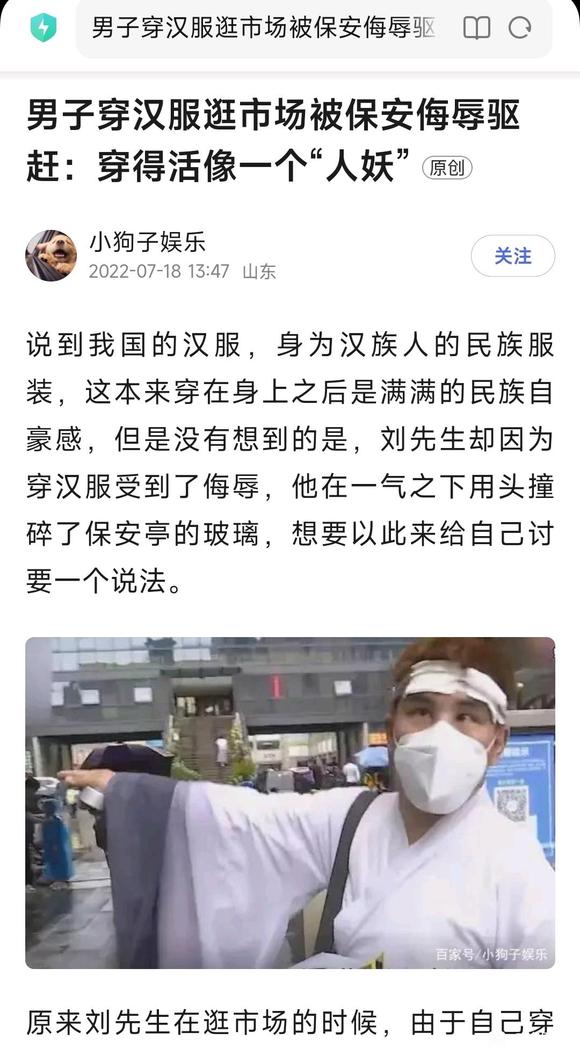The height and width of the screenshot is (1055, 580).
Task: Open the 小狗子娱乐 author name link
Action: point(147,242)
